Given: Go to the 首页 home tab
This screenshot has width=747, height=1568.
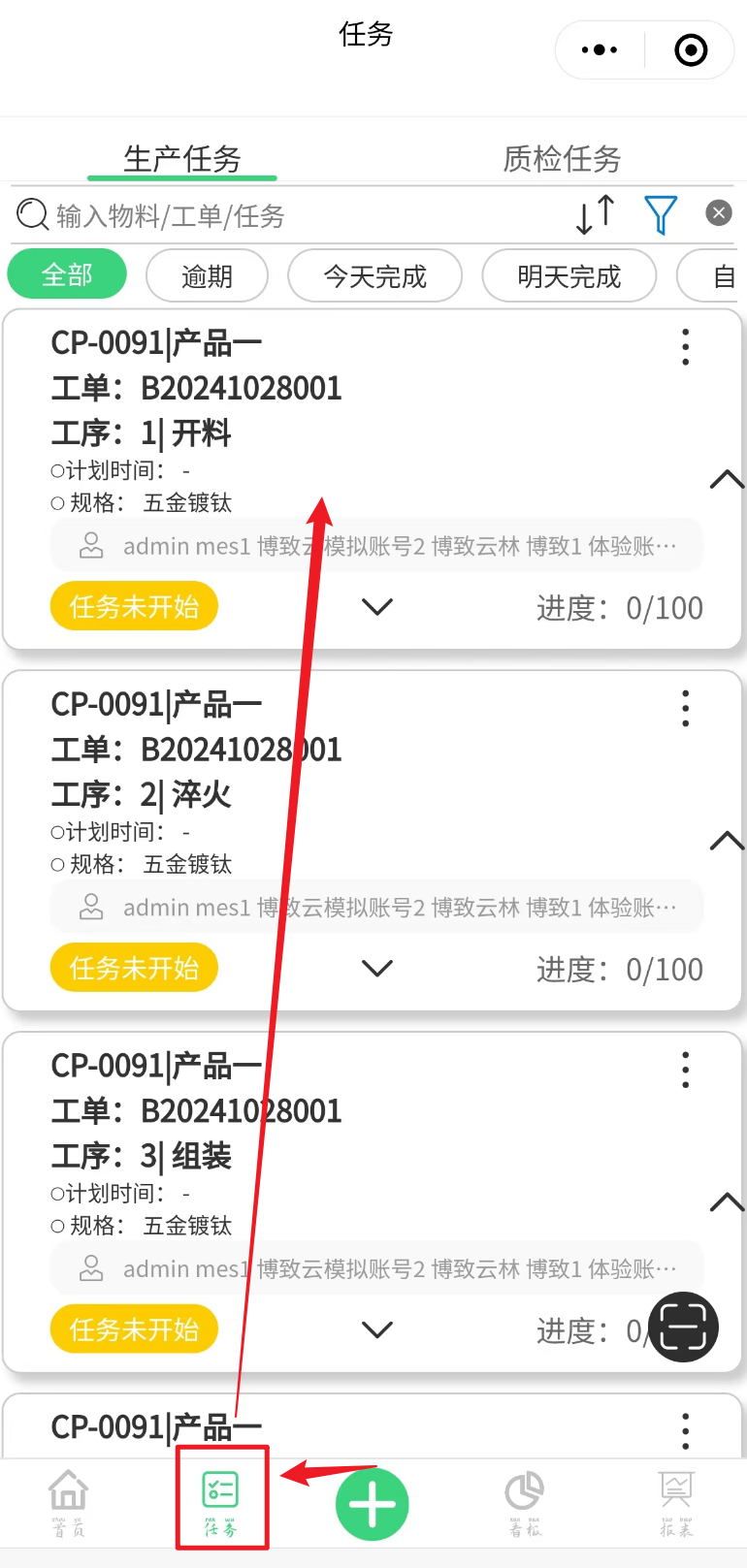Looking at the screenshot, I should (x=69, y=1503).
